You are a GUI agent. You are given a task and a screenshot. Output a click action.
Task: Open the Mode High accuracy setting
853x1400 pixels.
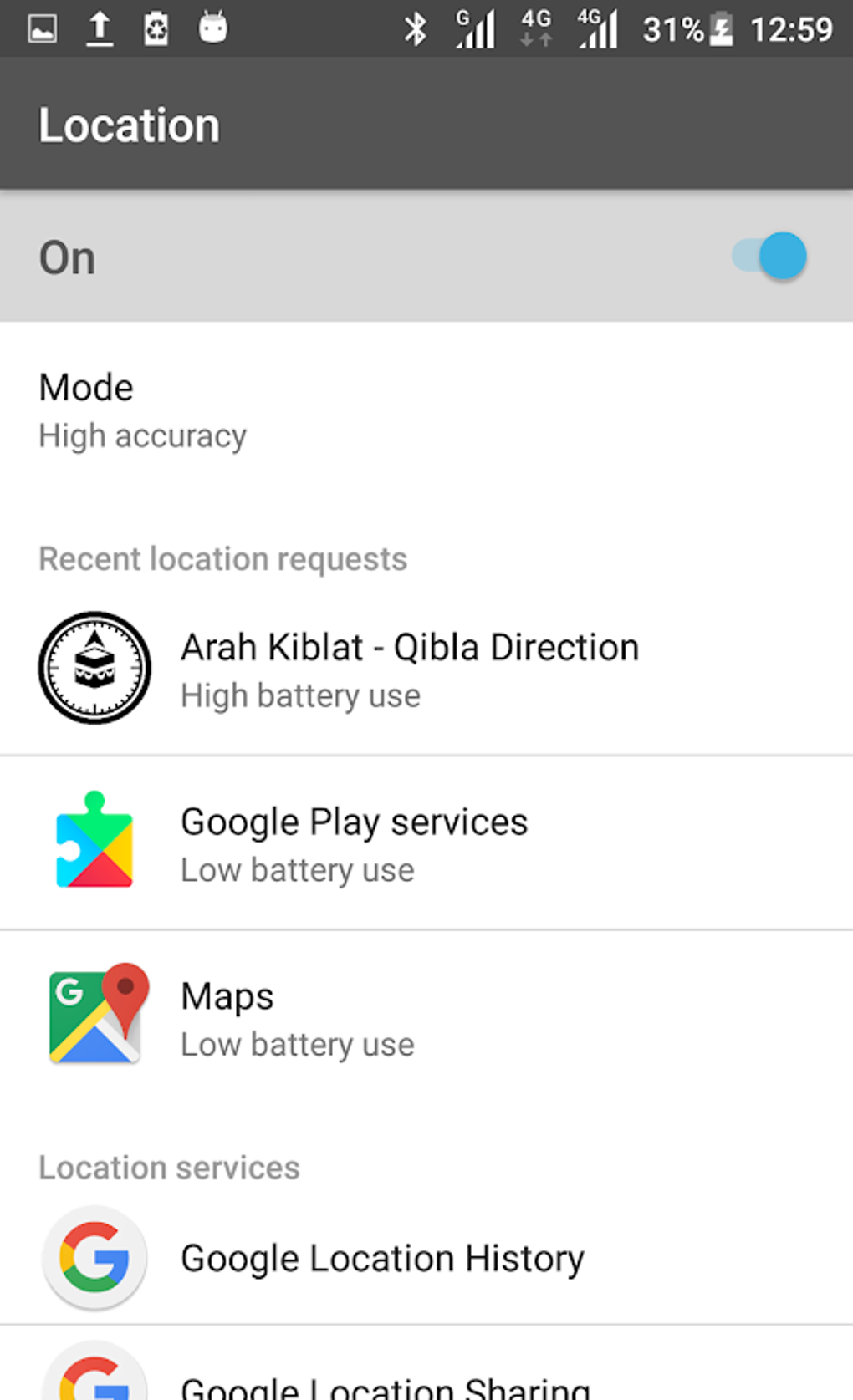coord(142,411)
